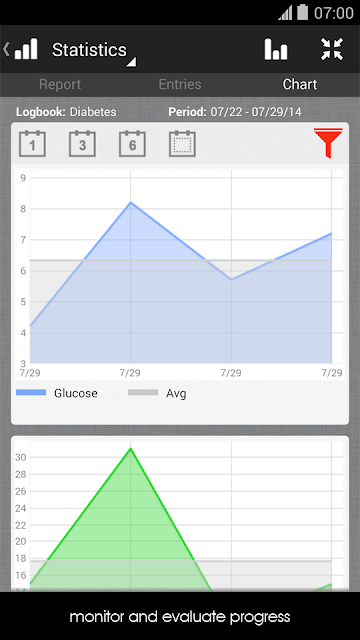Image resolution: width=360 pixels, height=640 pixels.
Task: Open the bar chart type icon
Action: coord(276,49)
